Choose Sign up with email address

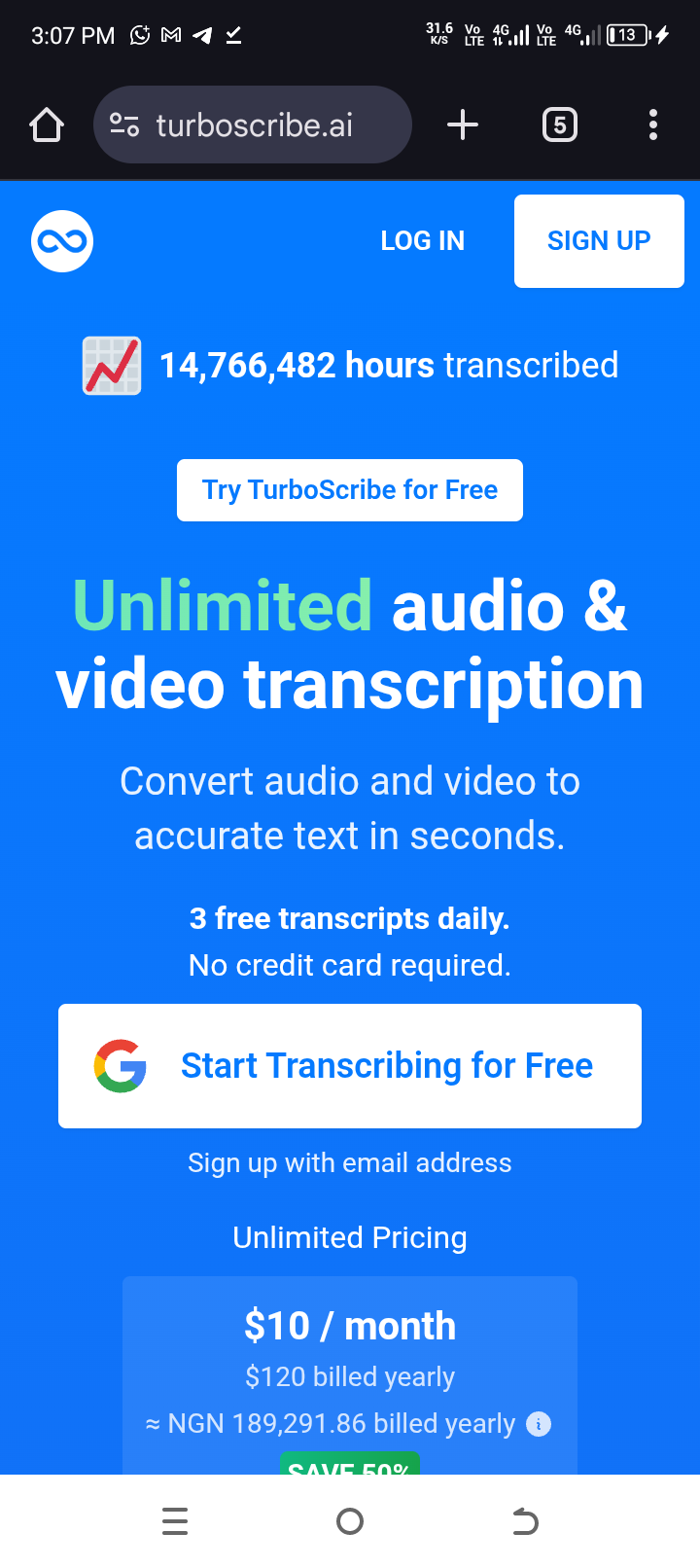(x=350, y=1163)
